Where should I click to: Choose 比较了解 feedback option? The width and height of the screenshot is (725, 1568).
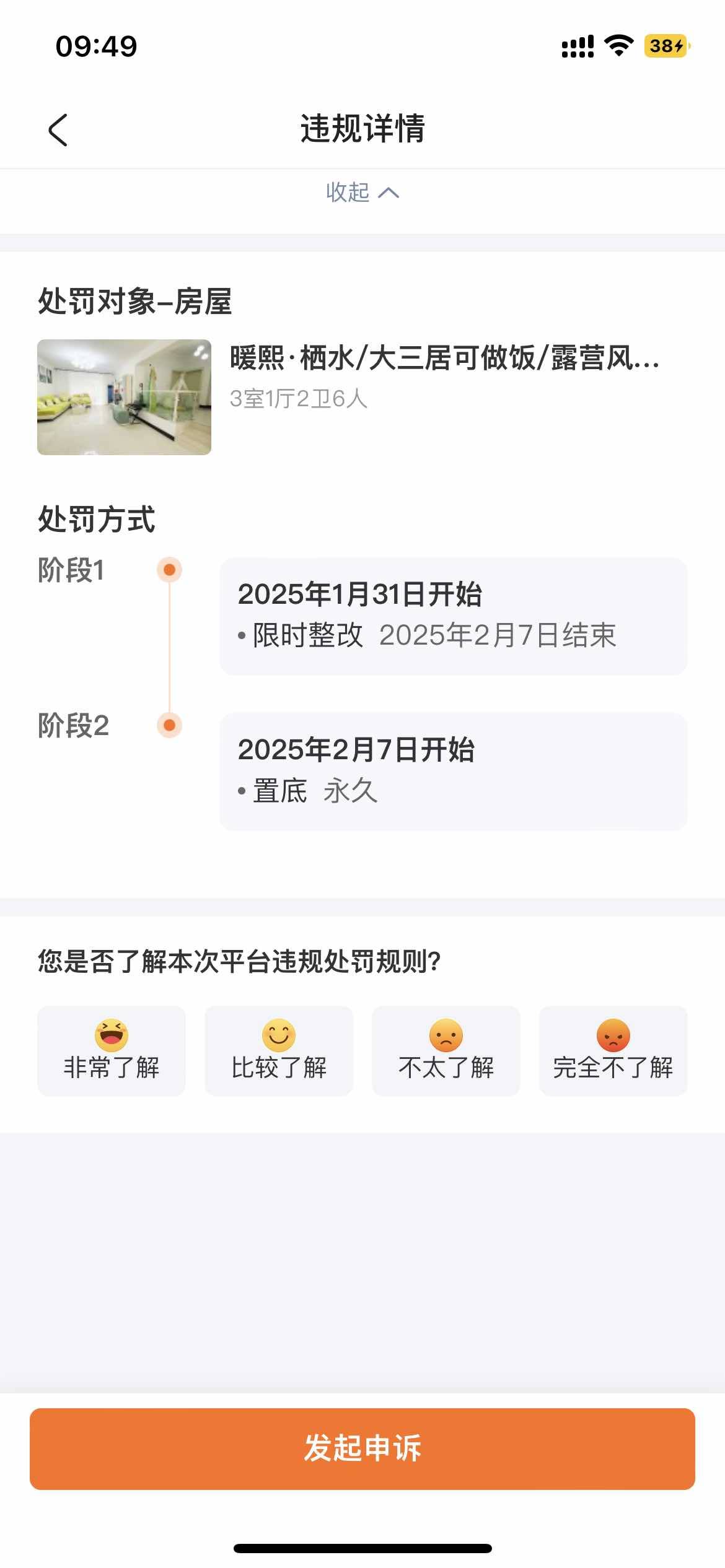point(279,1050)
